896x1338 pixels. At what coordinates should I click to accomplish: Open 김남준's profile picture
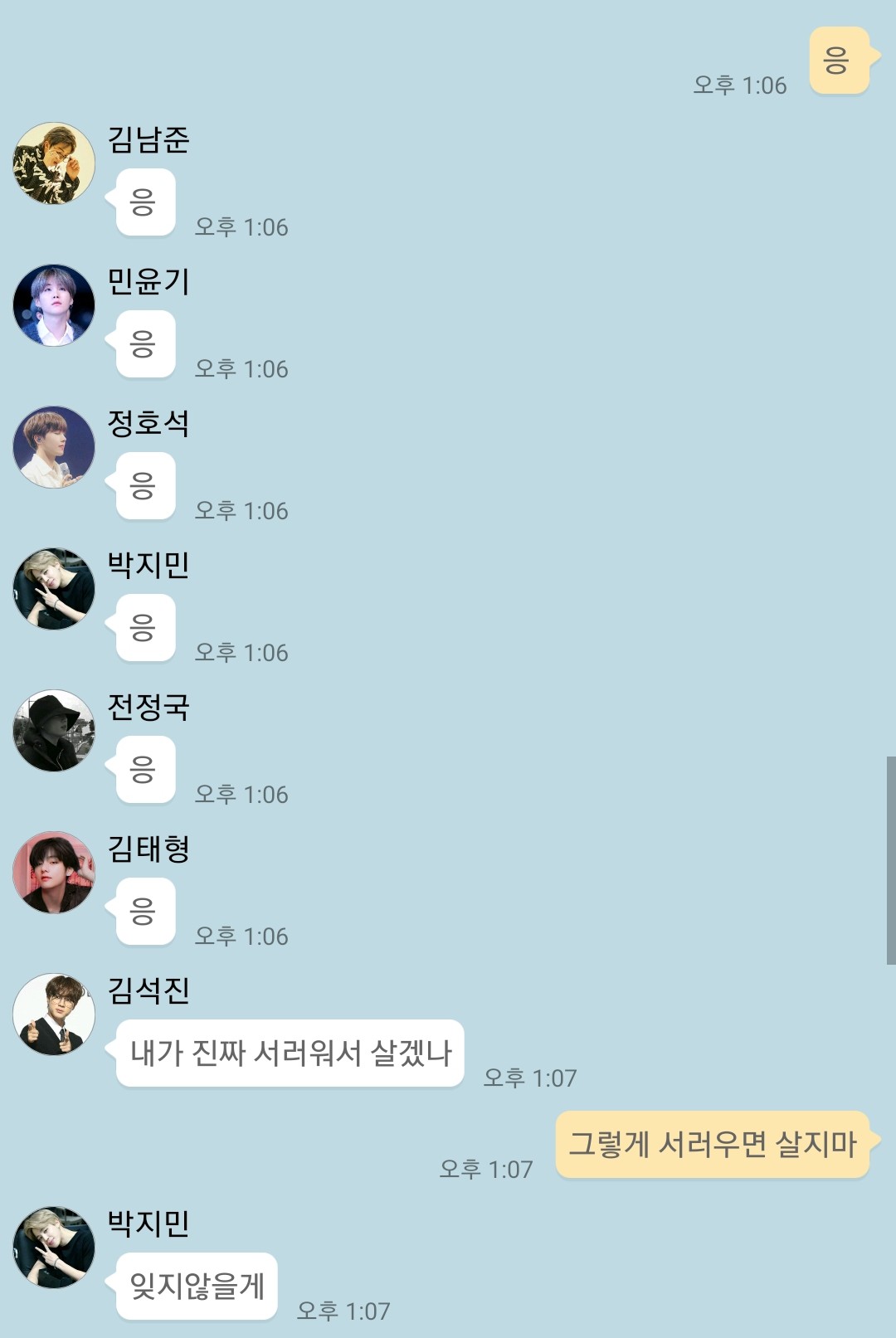[x=54, y=163]
